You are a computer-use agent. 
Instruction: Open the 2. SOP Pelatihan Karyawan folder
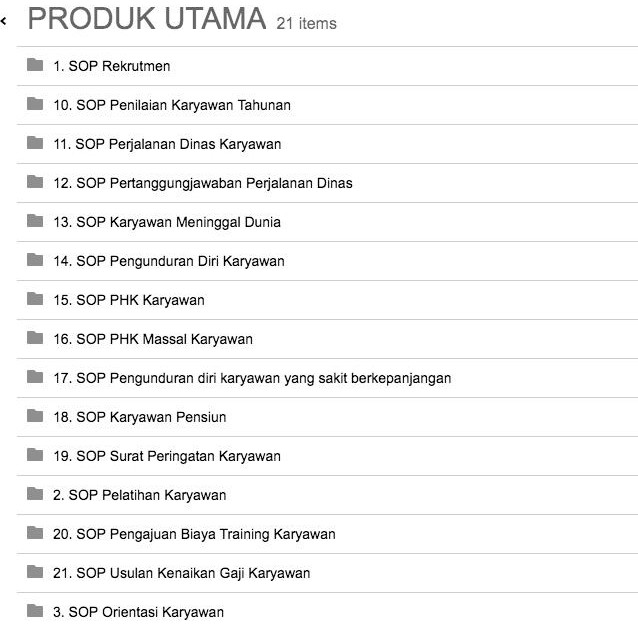tap(139, 495)
